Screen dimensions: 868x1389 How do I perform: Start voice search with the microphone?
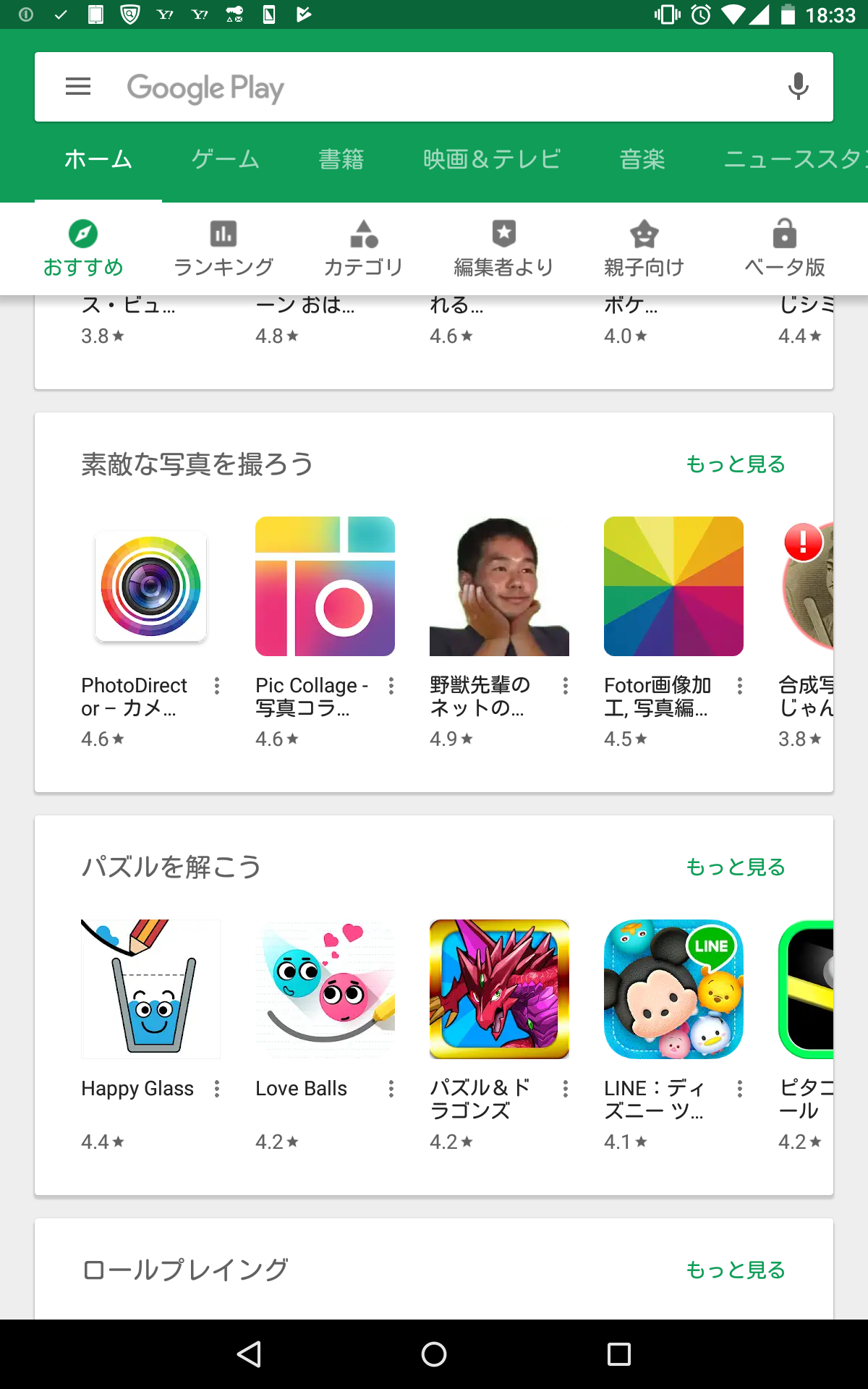(x=798, y=87)
